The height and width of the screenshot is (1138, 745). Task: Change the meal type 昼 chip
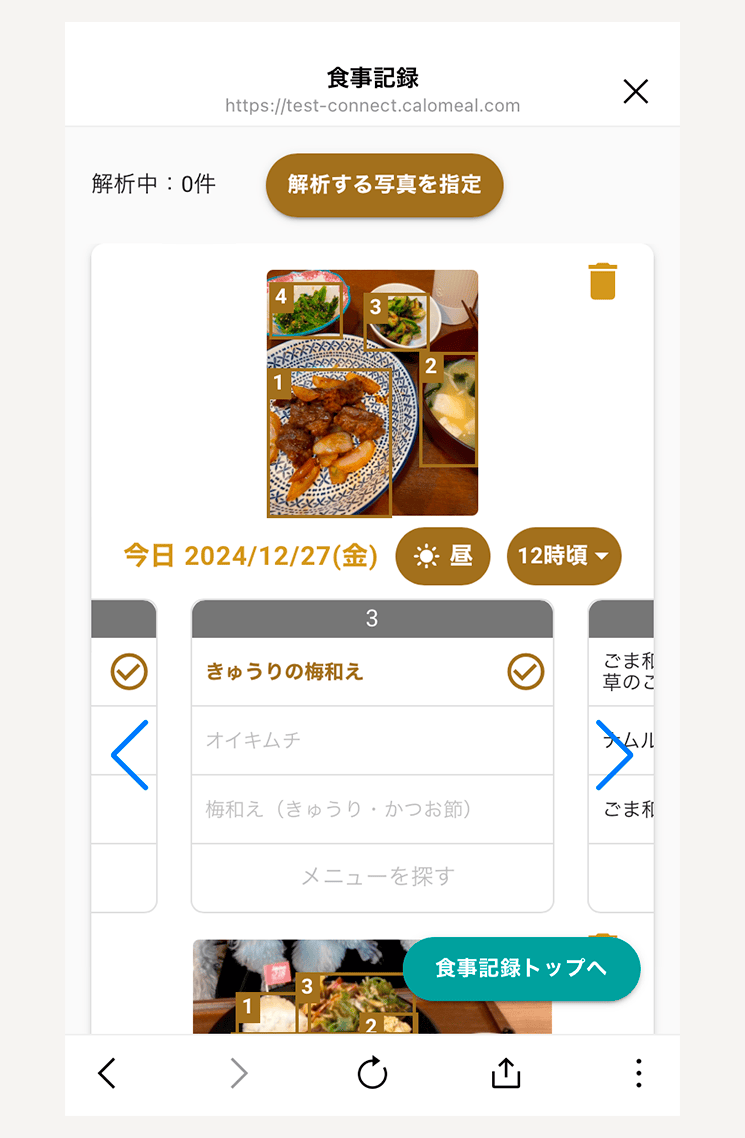(x=443, y=556)
